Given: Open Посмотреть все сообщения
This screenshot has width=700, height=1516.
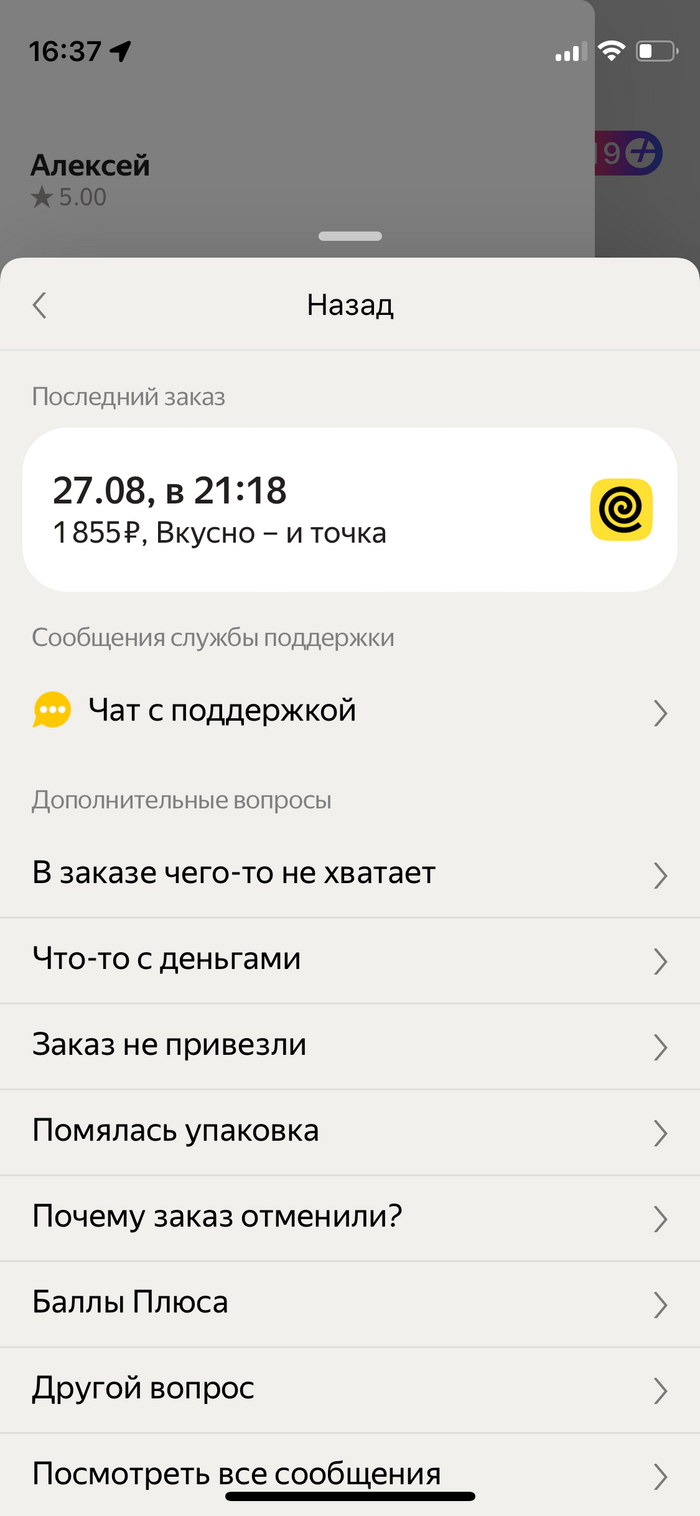Looking at the screenshot, I should tap(350, 1473).
